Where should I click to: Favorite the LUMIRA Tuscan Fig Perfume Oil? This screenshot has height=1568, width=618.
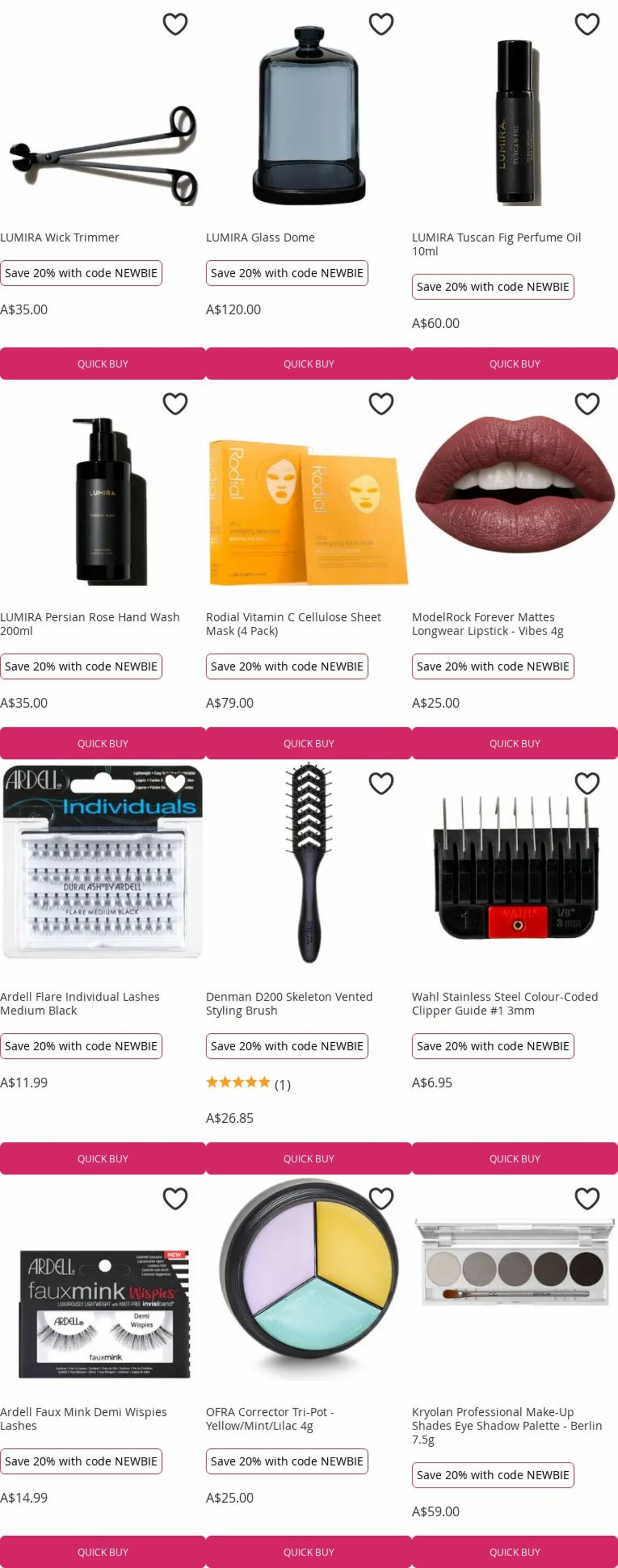[x=587, y=25]
